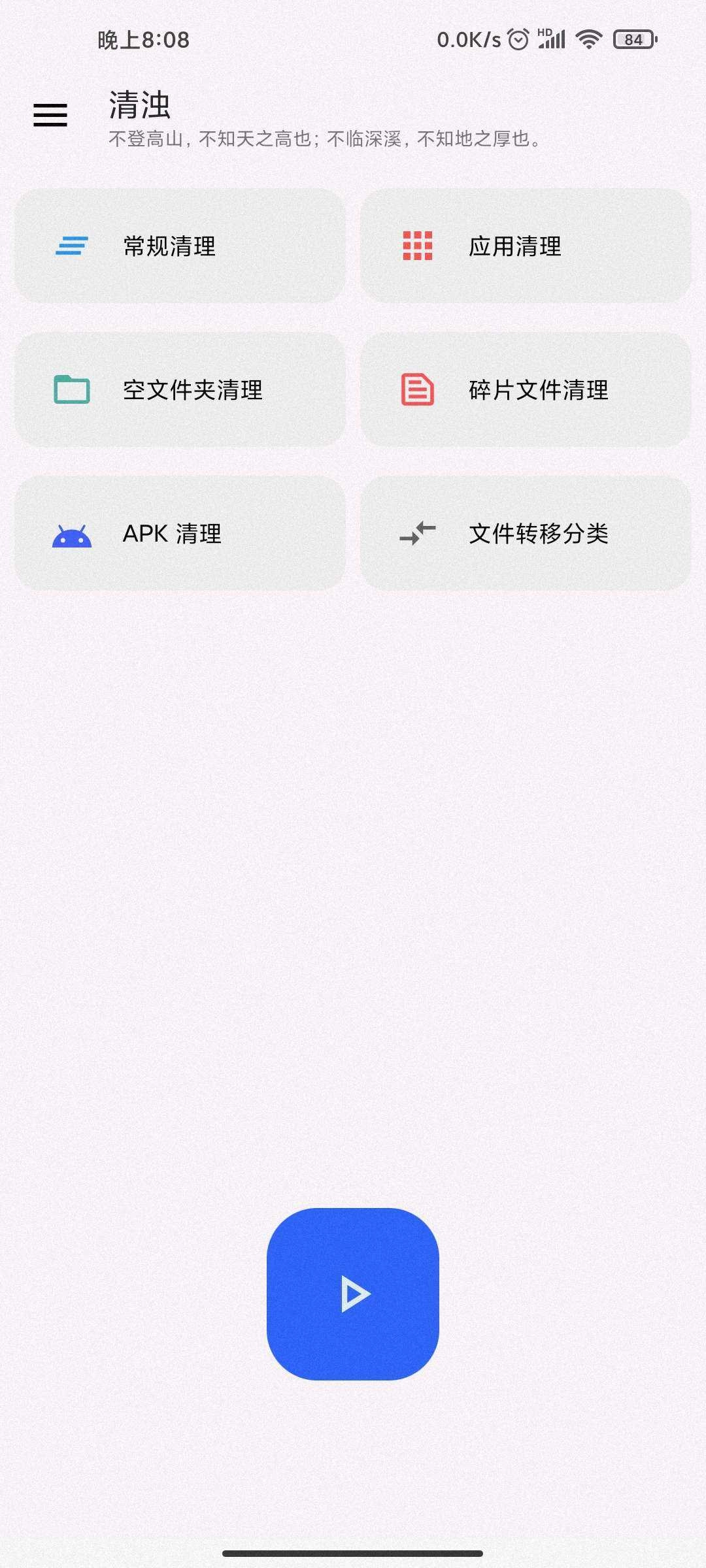This screenshot has width=706, height=1568.
Task: Open 碎片文件清理 for fragment file cleanup
Action: [527, 389]
